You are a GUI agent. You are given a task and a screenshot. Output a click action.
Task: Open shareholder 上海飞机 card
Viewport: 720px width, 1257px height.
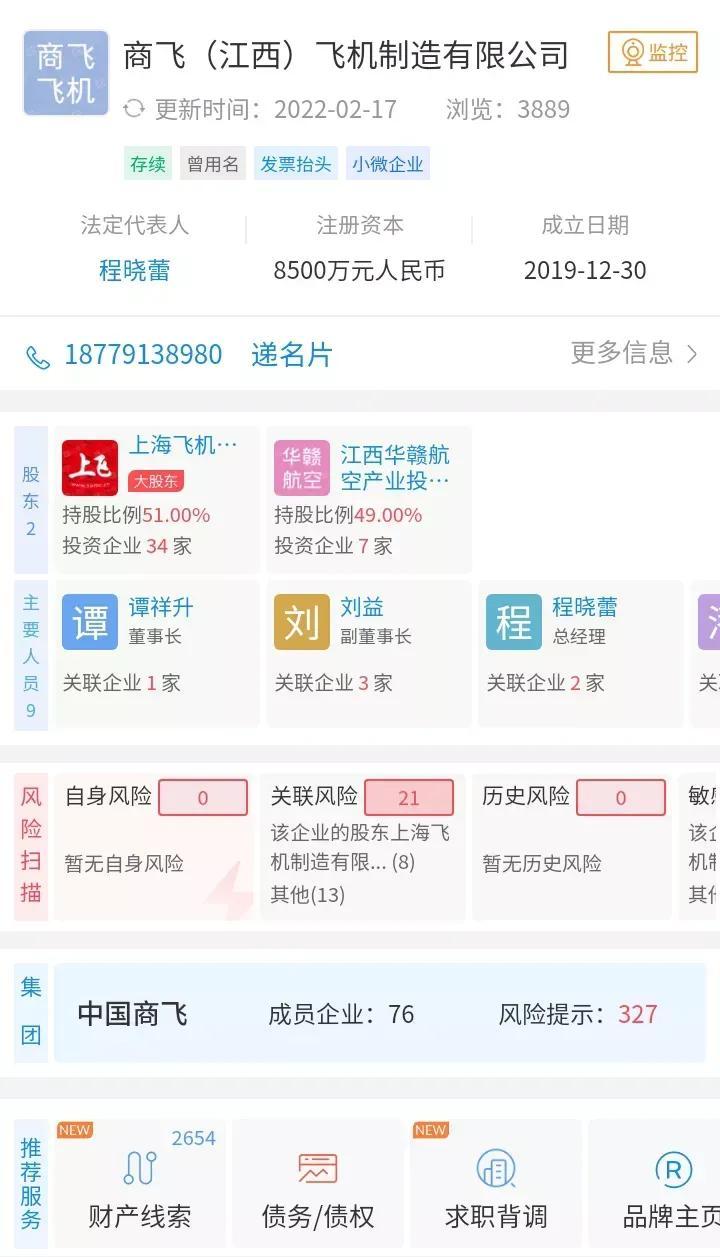point(155,499)
